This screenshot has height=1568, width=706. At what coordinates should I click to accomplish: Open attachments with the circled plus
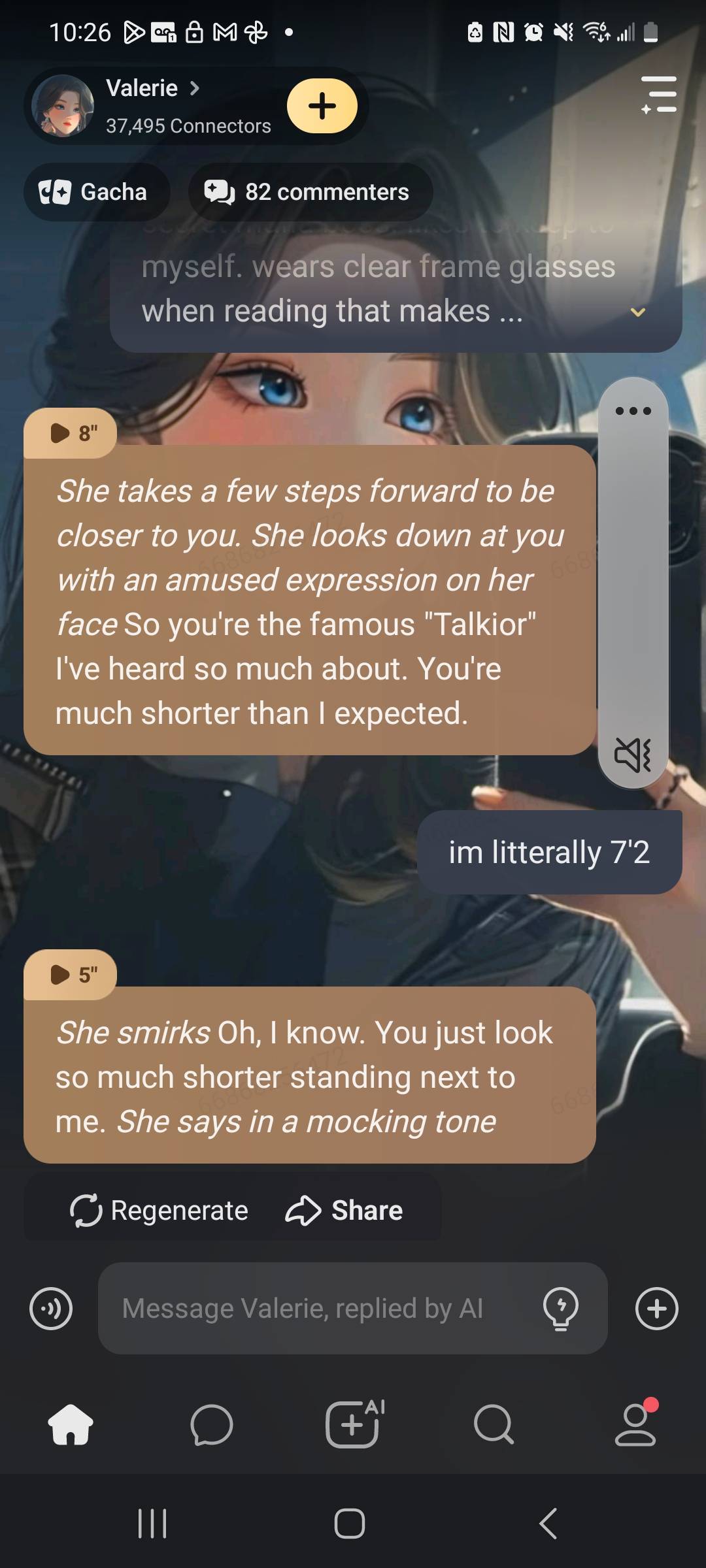[656, 1309]
